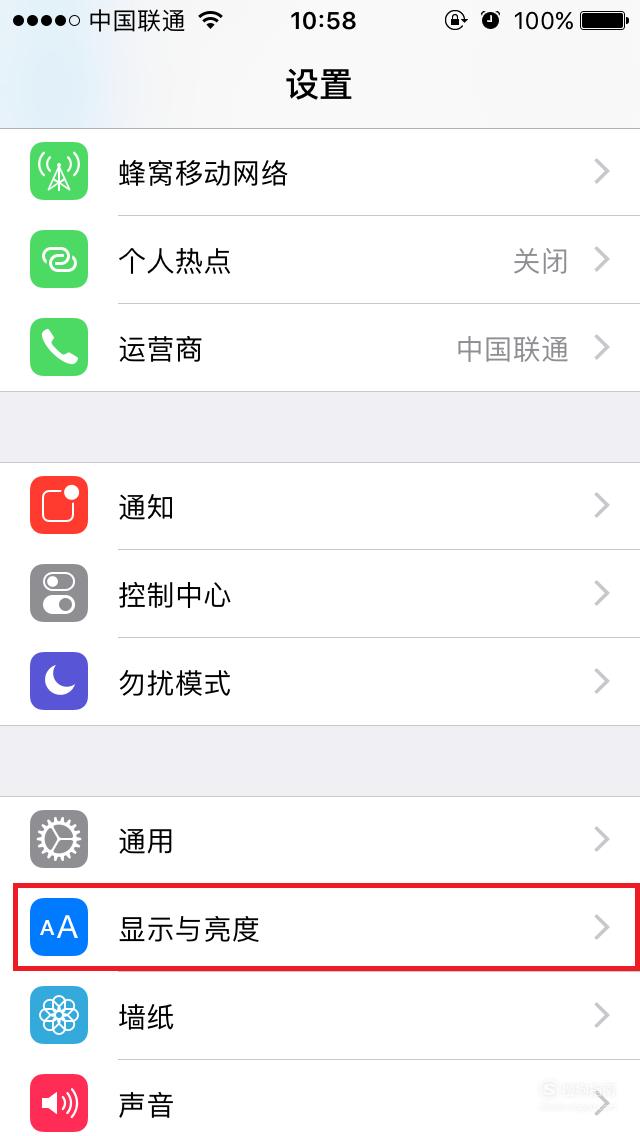Open 声音 settings
640x1136 pixels.
320,1098
